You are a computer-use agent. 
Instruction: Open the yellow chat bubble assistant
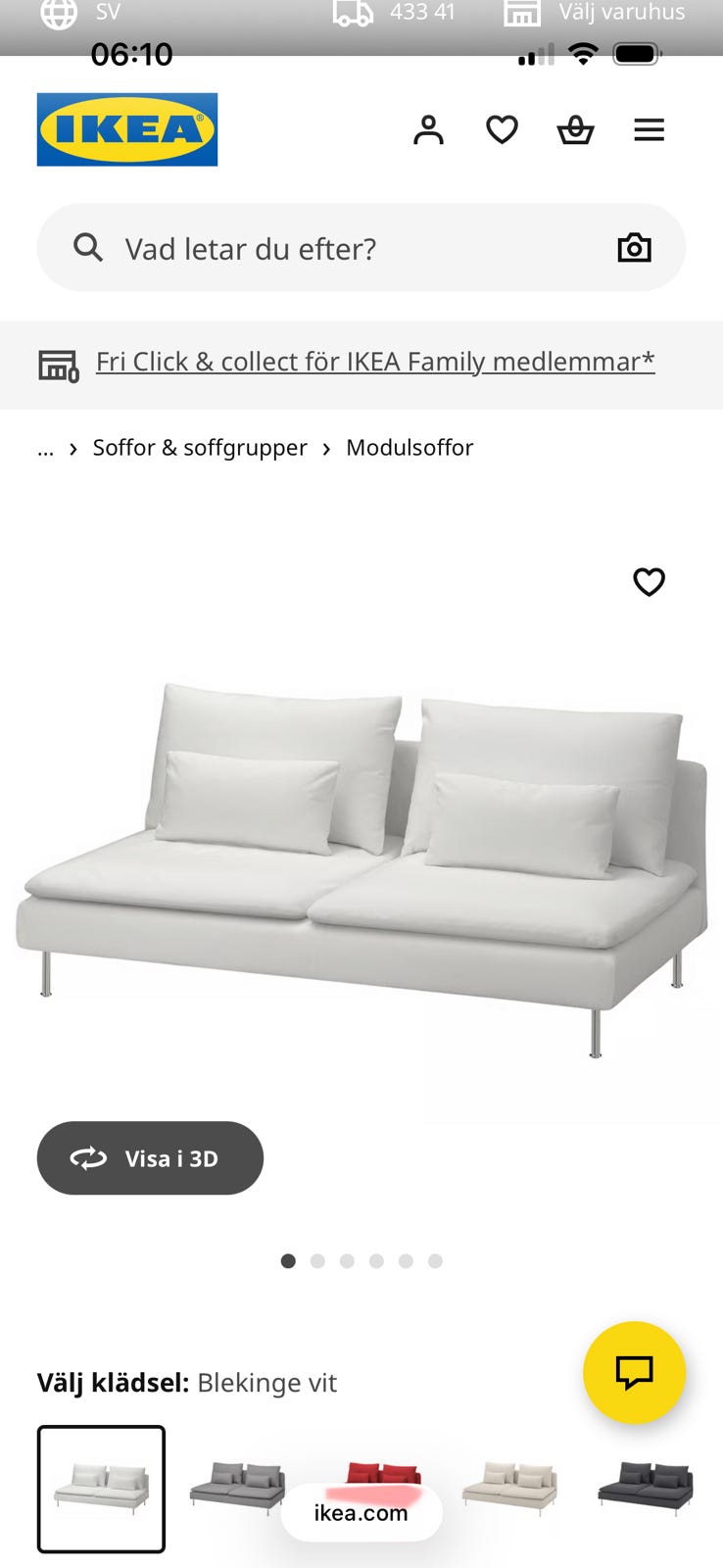634,1372
